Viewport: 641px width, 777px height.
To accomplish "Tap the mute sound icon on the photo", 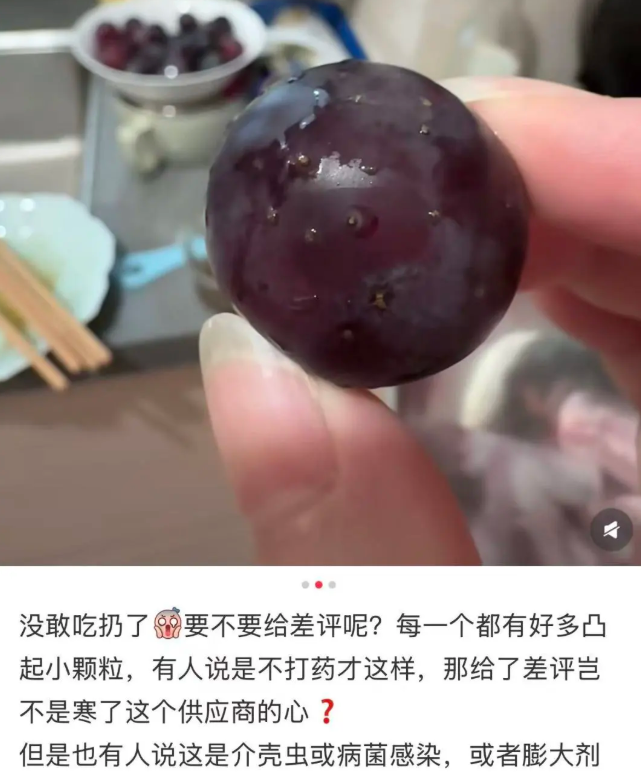I will tap(611, 530).
